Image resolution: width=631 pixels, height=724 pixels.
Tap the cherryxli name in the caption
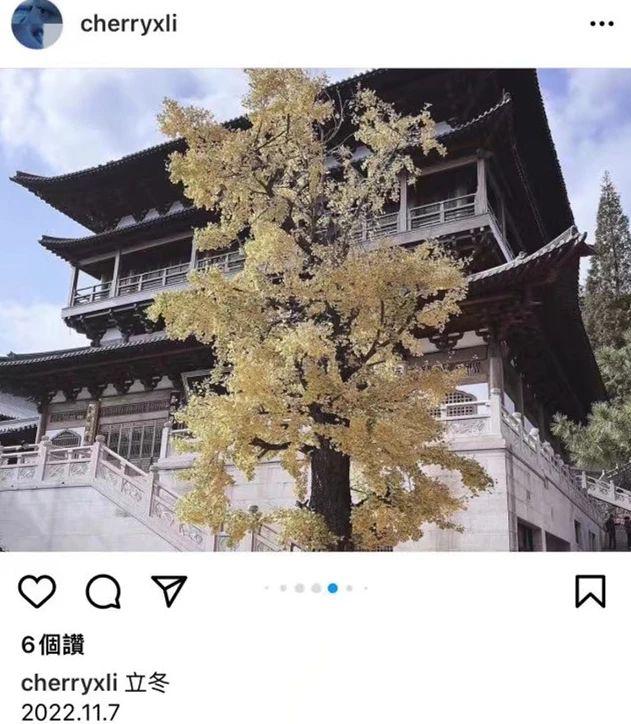[x=68, y=684]
